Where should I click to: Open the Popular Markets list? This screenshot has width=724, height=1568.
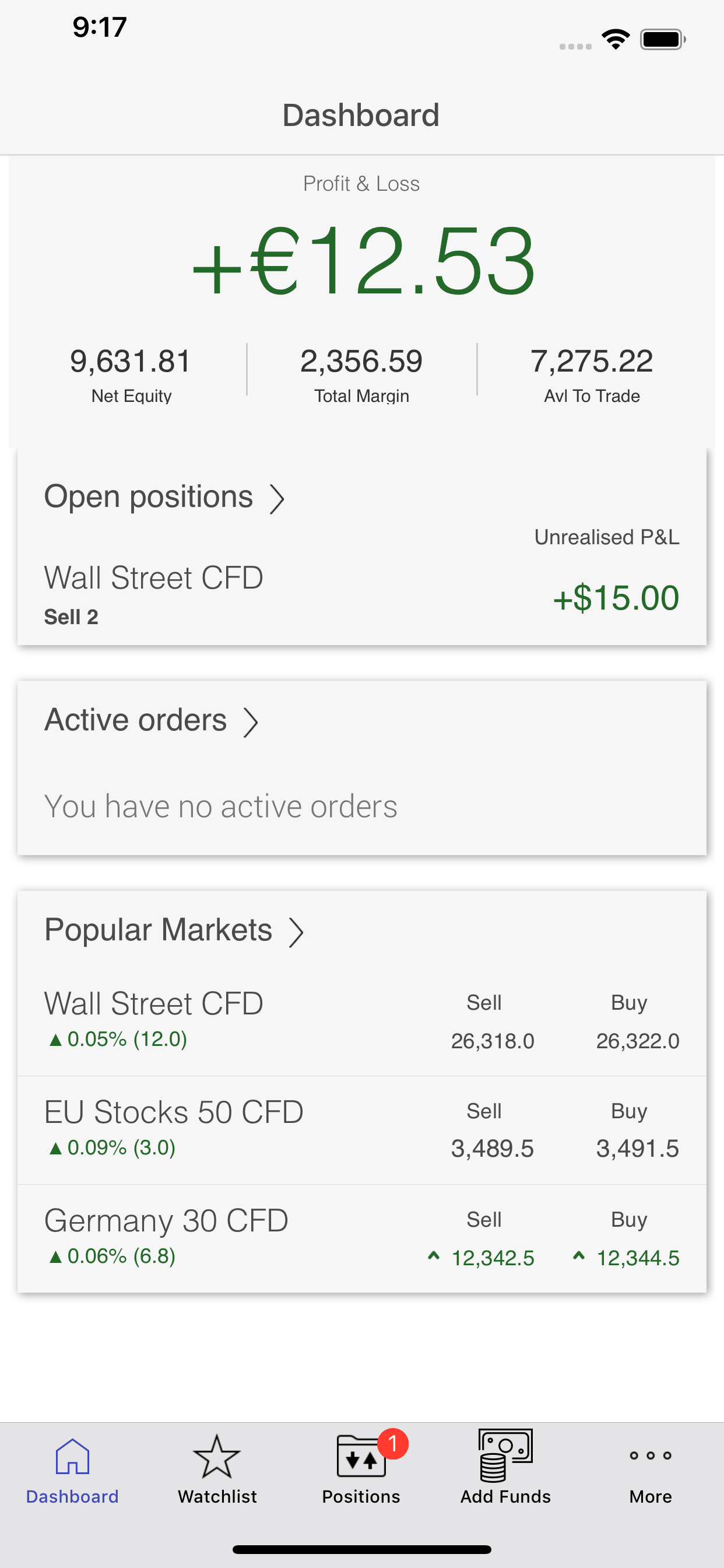[x=174, y=930]
